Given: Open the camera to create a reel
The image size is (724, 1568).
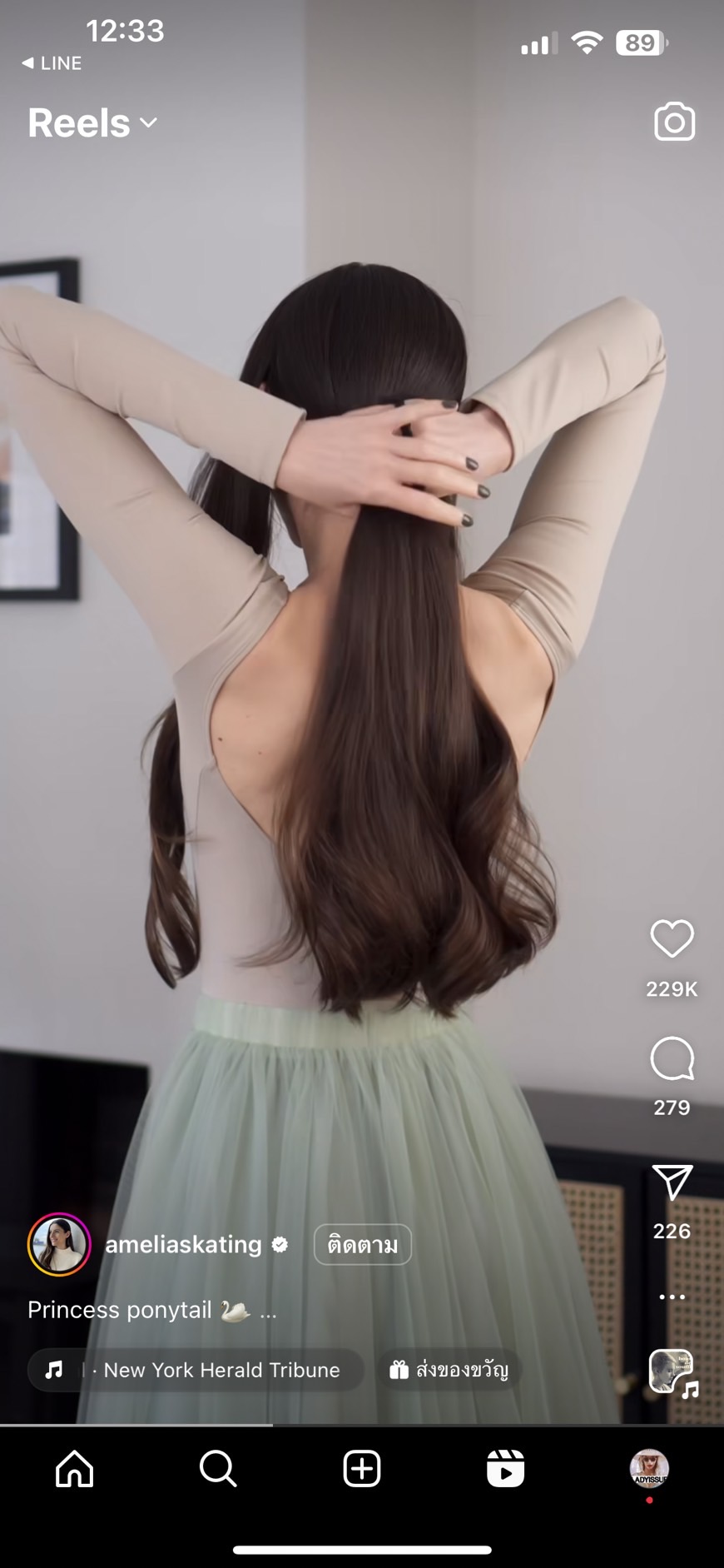Looking at the screenshot, I should 674,122.
